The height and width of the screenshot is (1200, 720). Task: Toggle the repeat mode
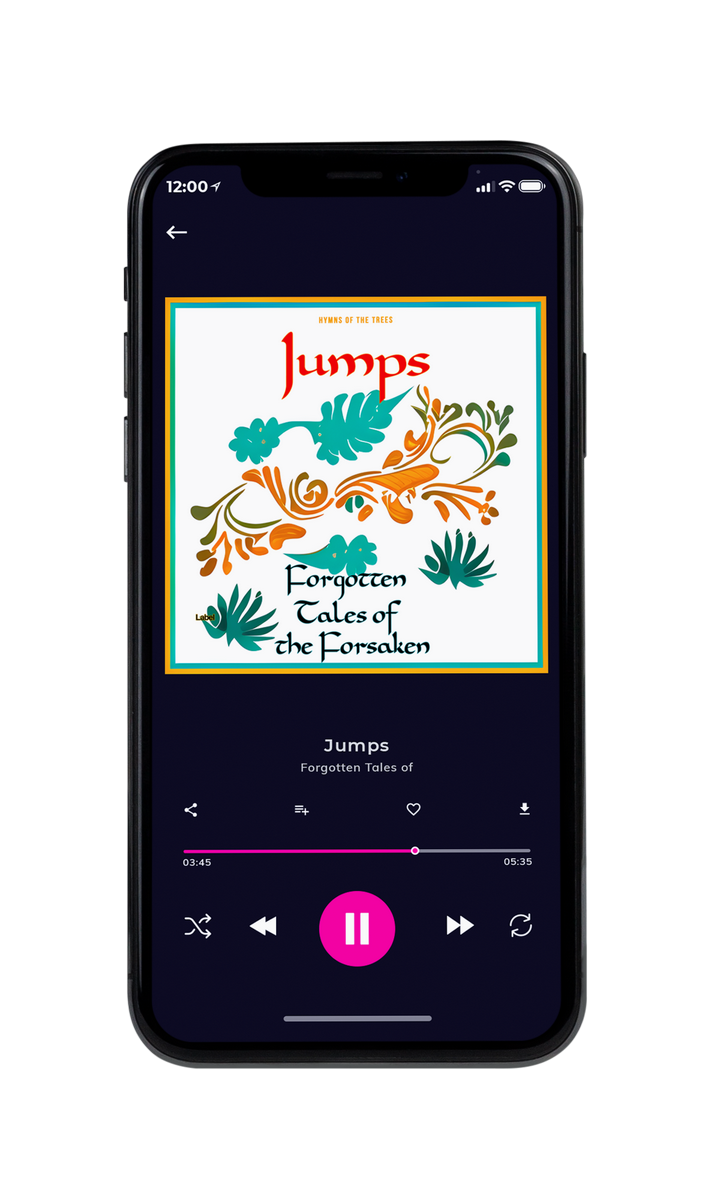point(520,926)
